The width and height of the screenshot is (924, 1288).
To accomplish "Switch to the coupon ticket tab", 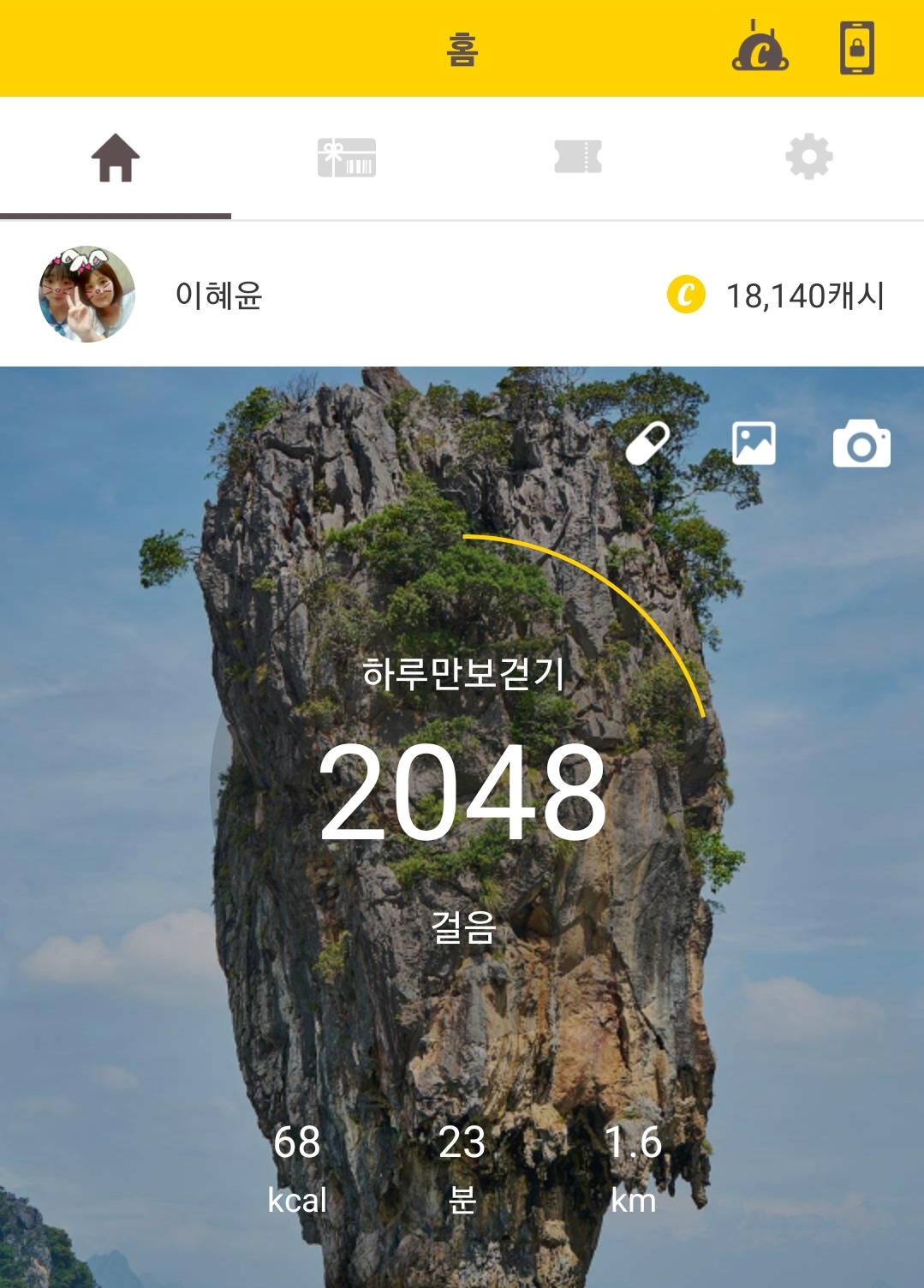I will tap(578, 158).
